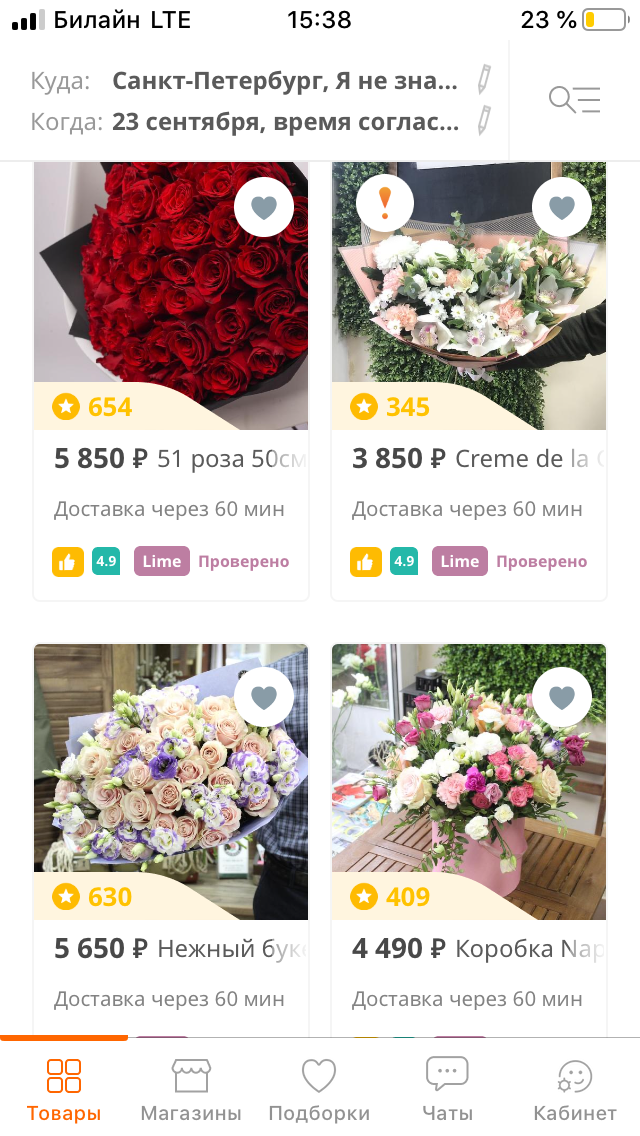Open the Кабинет tab
The width and height of the screenshot is (640, 1136).
575,1090
